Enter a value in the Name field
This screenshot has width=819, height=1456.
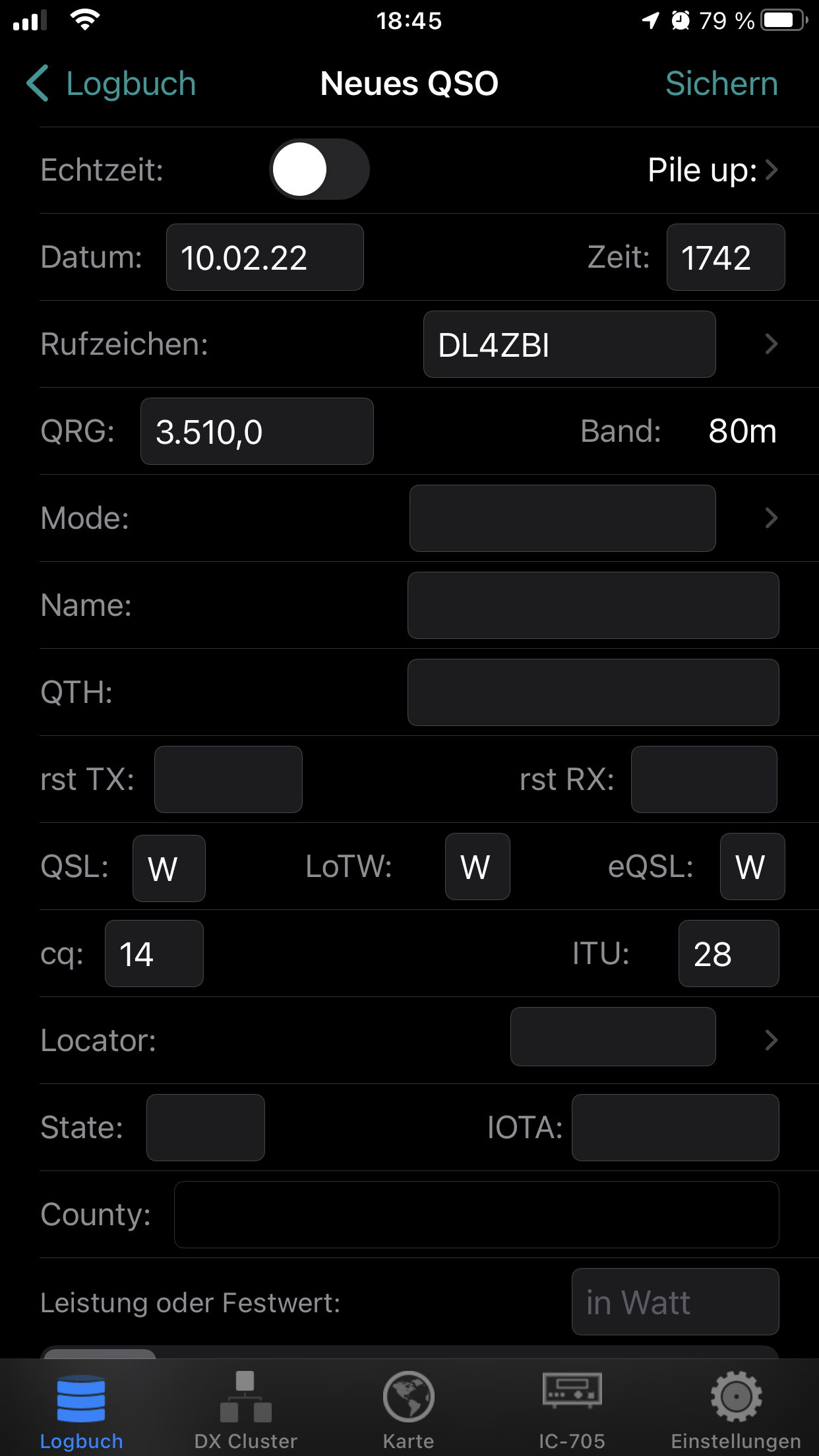(593, 605)
